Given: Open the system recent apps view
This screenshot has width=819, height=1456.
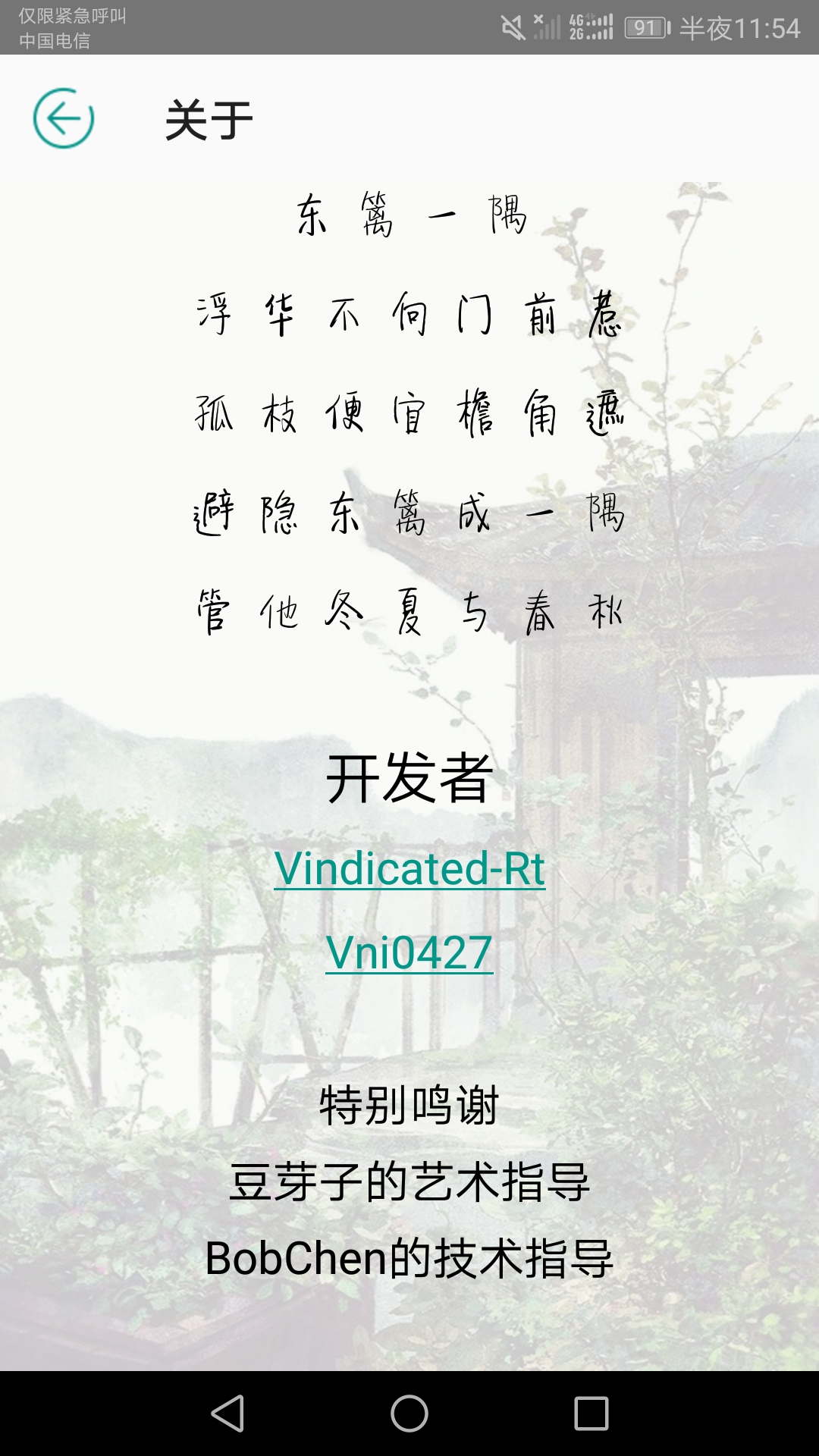Looking at the screenshot, I should click(x=591, y=1414).
